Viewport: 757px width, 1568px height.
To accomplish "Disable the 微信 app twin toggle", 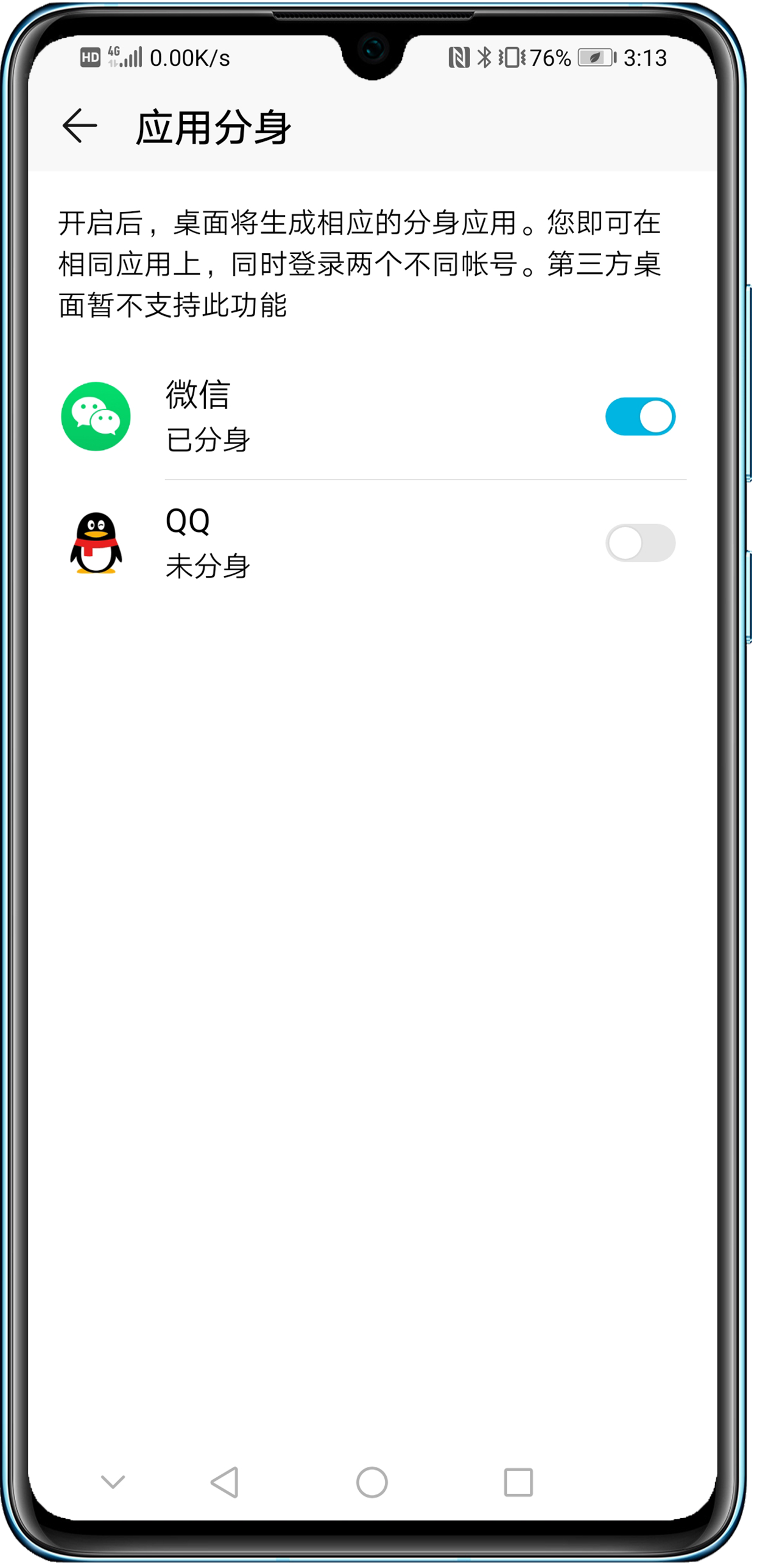I will [640, 417].
